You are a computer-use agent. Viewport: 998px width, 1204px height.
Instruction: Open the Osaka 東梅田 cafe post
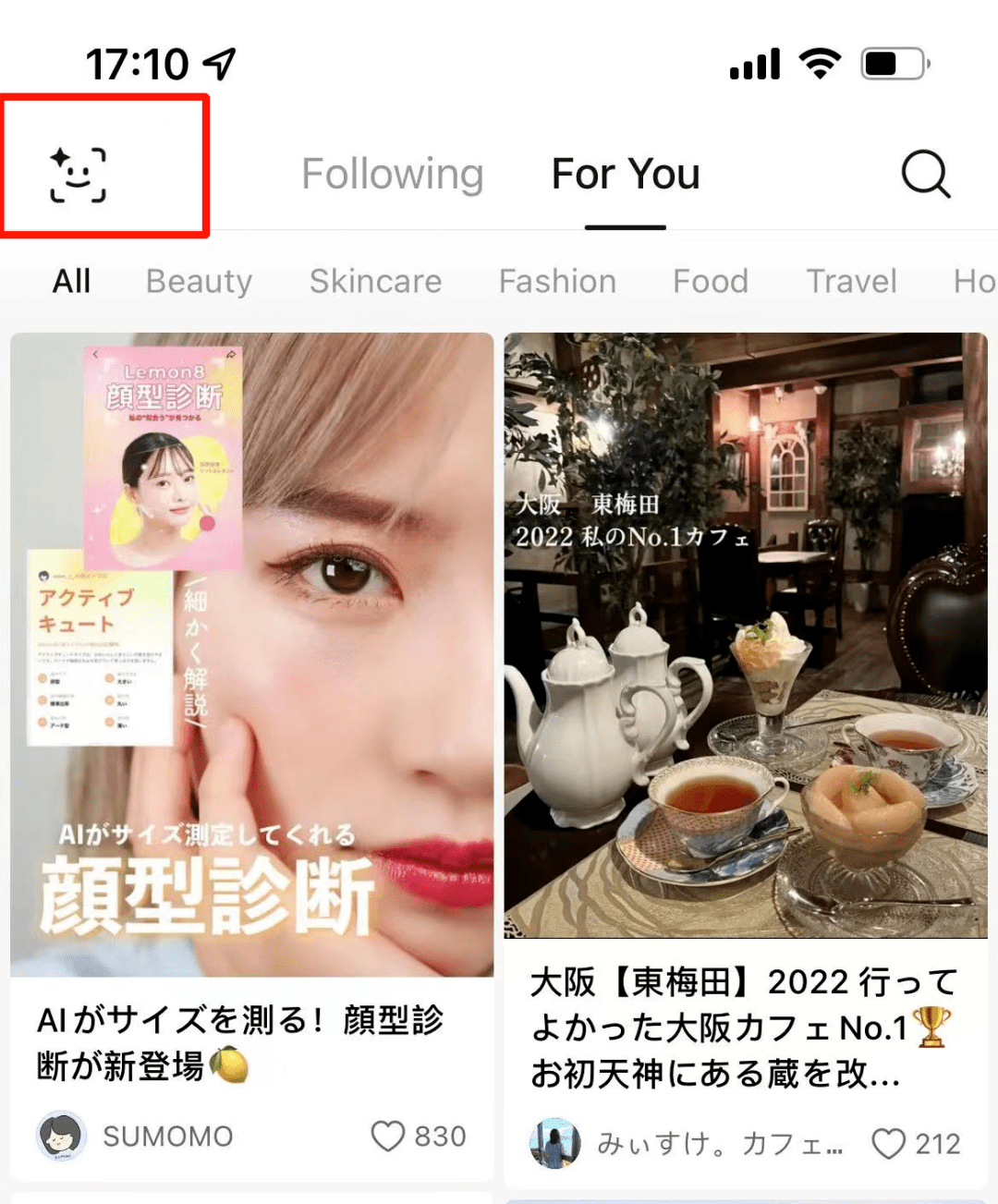click(x=745, y=636)
